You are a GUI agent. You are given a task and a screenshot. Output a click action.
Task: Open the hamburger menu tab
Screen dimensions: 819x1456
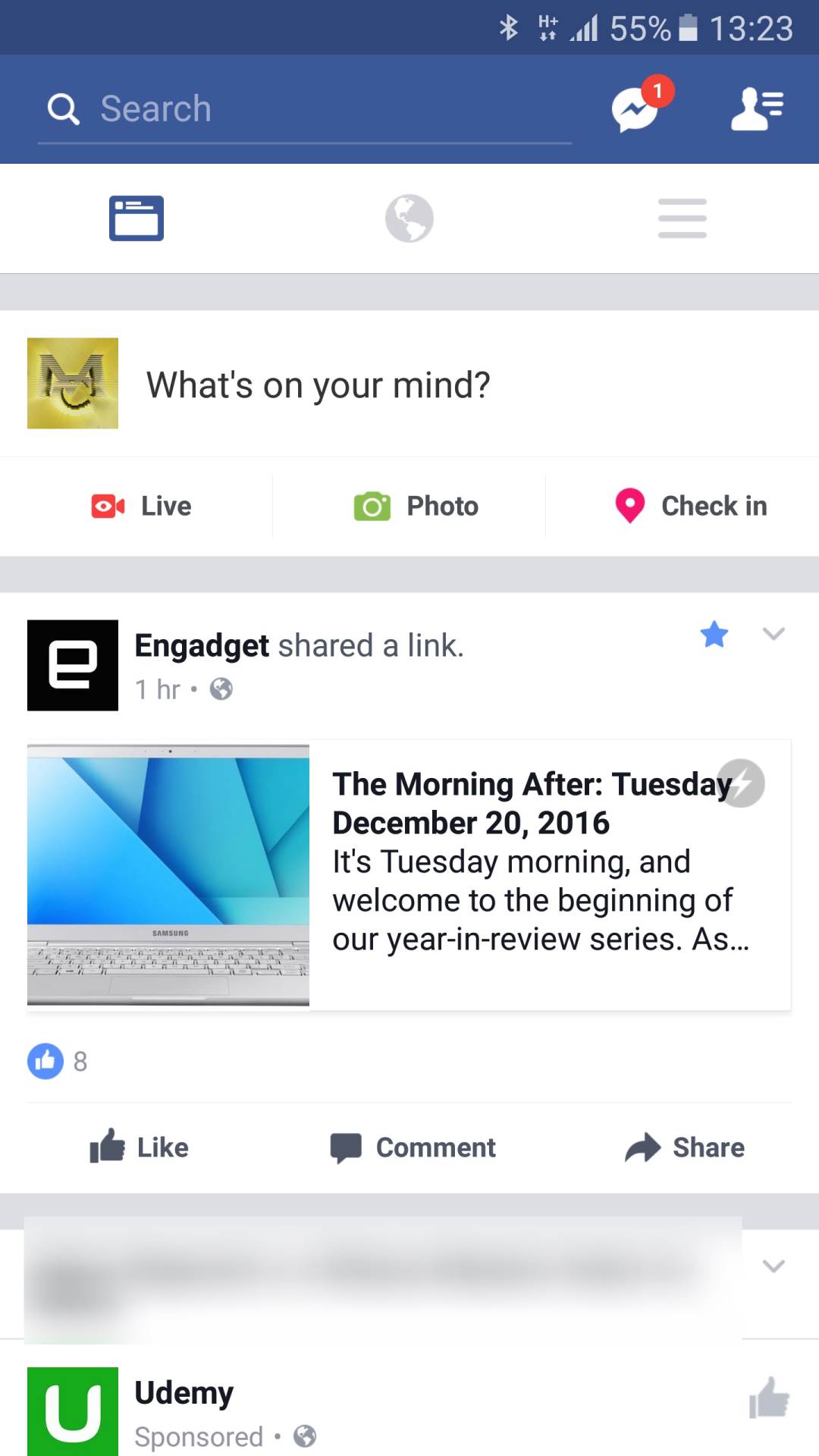pyautogui.click(x=682, y=218)
